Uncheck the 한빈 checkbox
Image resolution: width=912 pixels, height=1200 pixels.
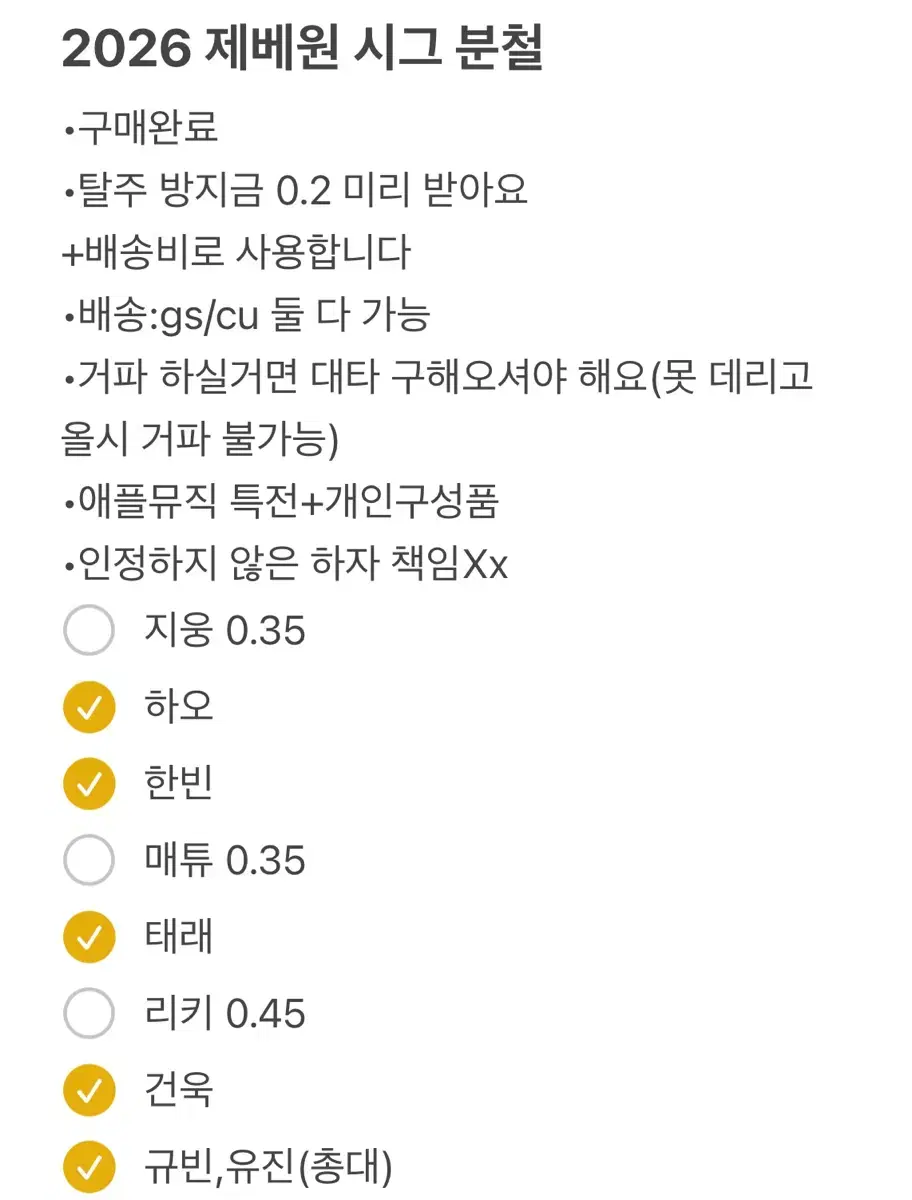click(91, 785)
